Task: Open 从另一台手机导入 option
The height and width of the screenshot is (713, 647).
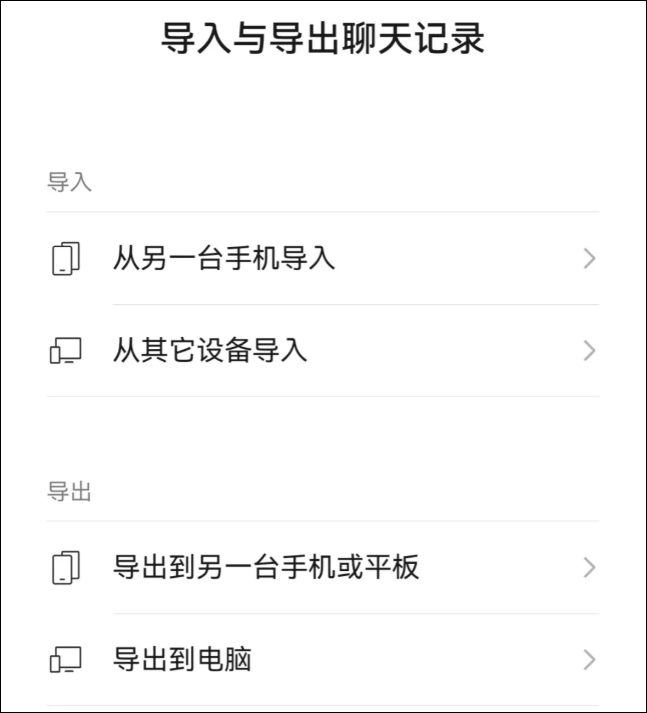Action: click(x=223, y=259)
